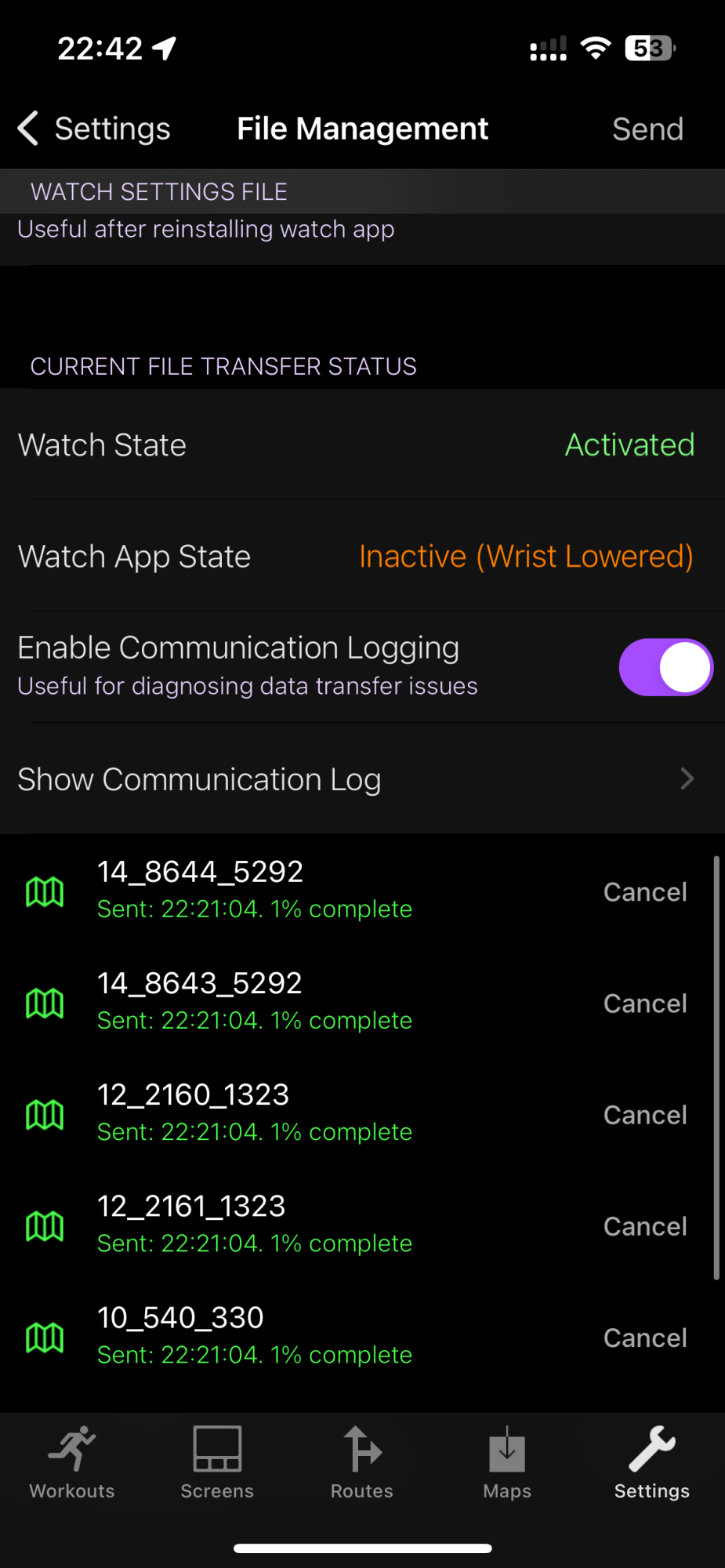The image size is (725, 1568).
Task: Go back to Settings
Action: (x=95, y=129)
